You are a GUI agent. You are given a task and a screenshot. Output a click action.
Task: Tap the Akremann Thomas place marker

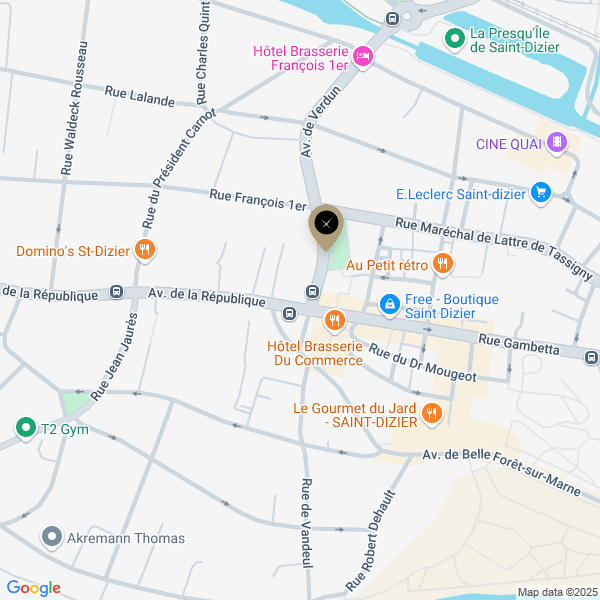coord(51,538)
